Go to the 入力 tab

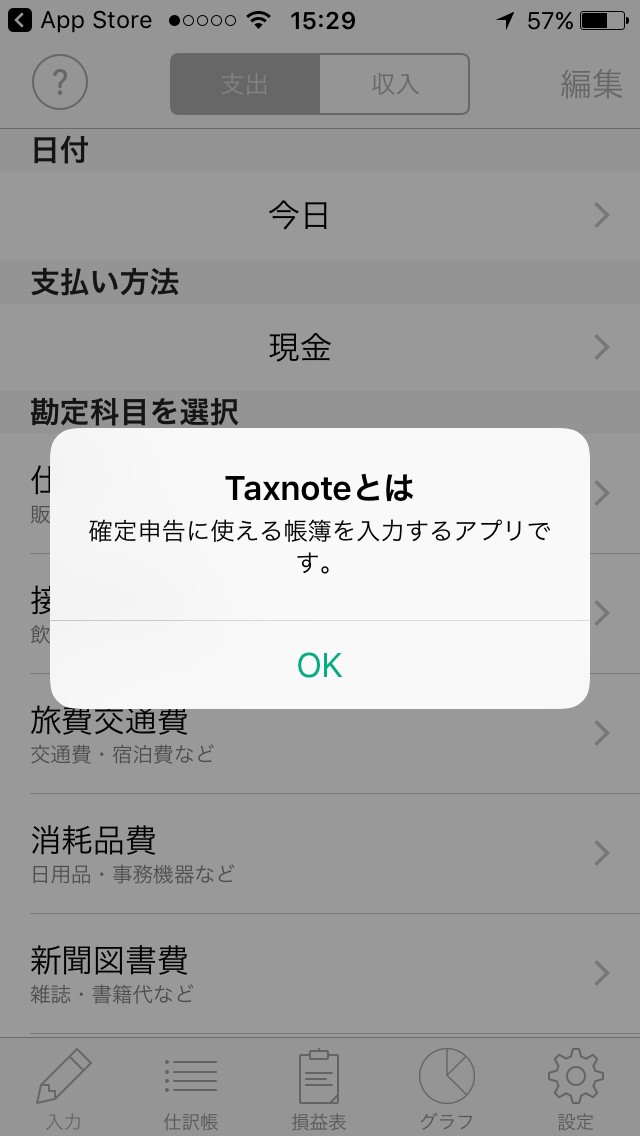click(x=64, y=1087)
